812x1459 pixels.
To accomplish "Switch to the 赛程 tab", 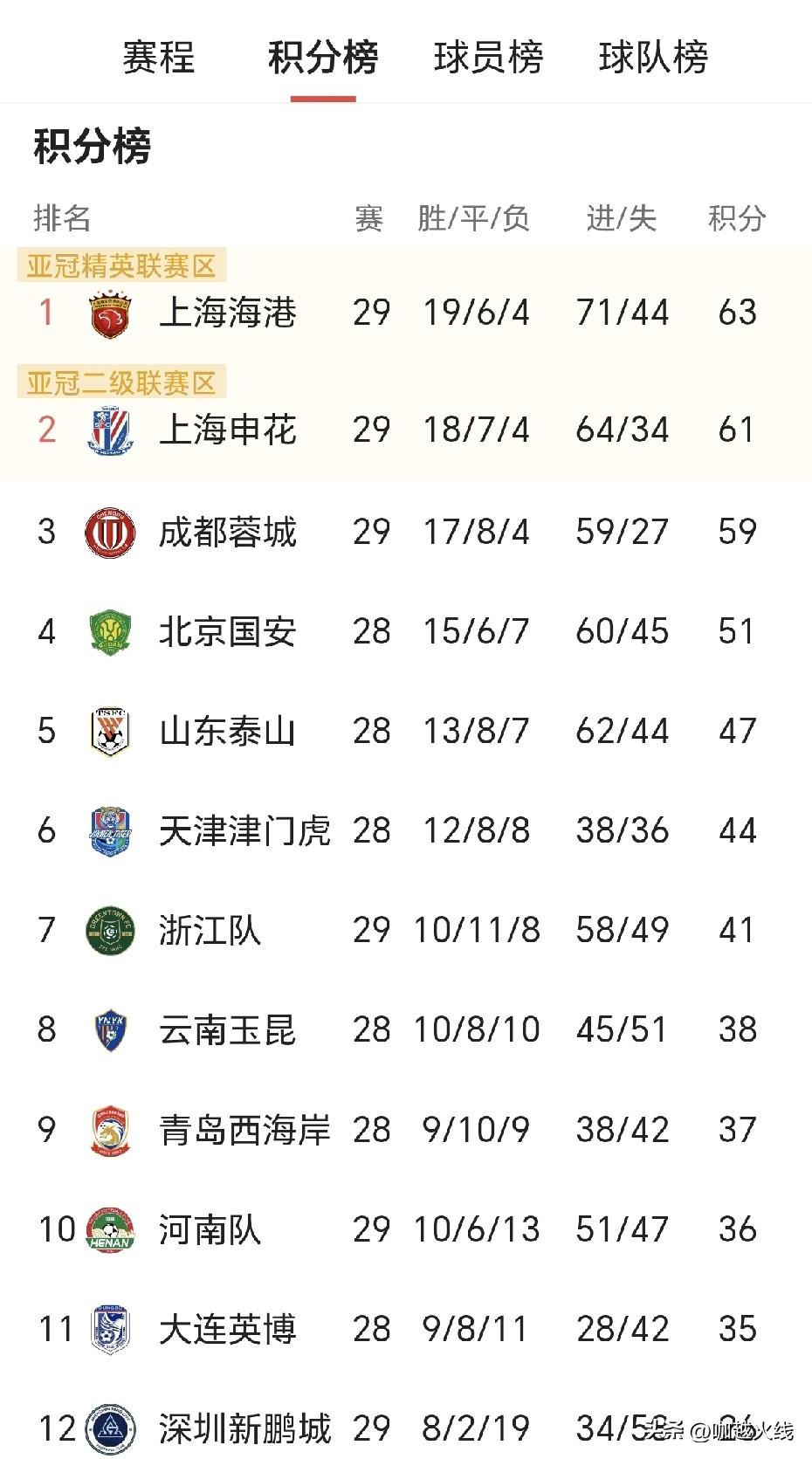I will pyautogui.click(x=158, y=58).
